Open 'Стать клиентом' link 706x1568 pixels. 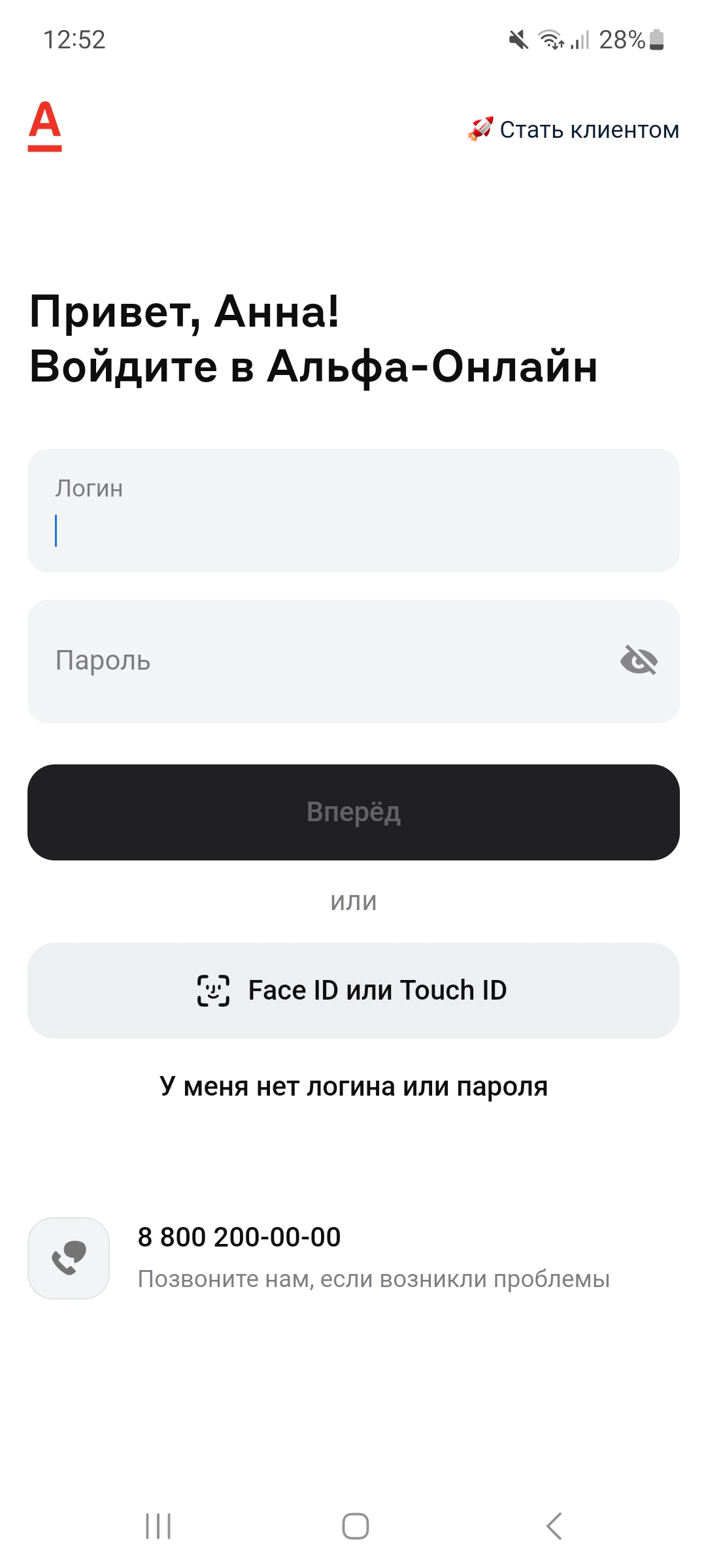(x=574, y=129)
